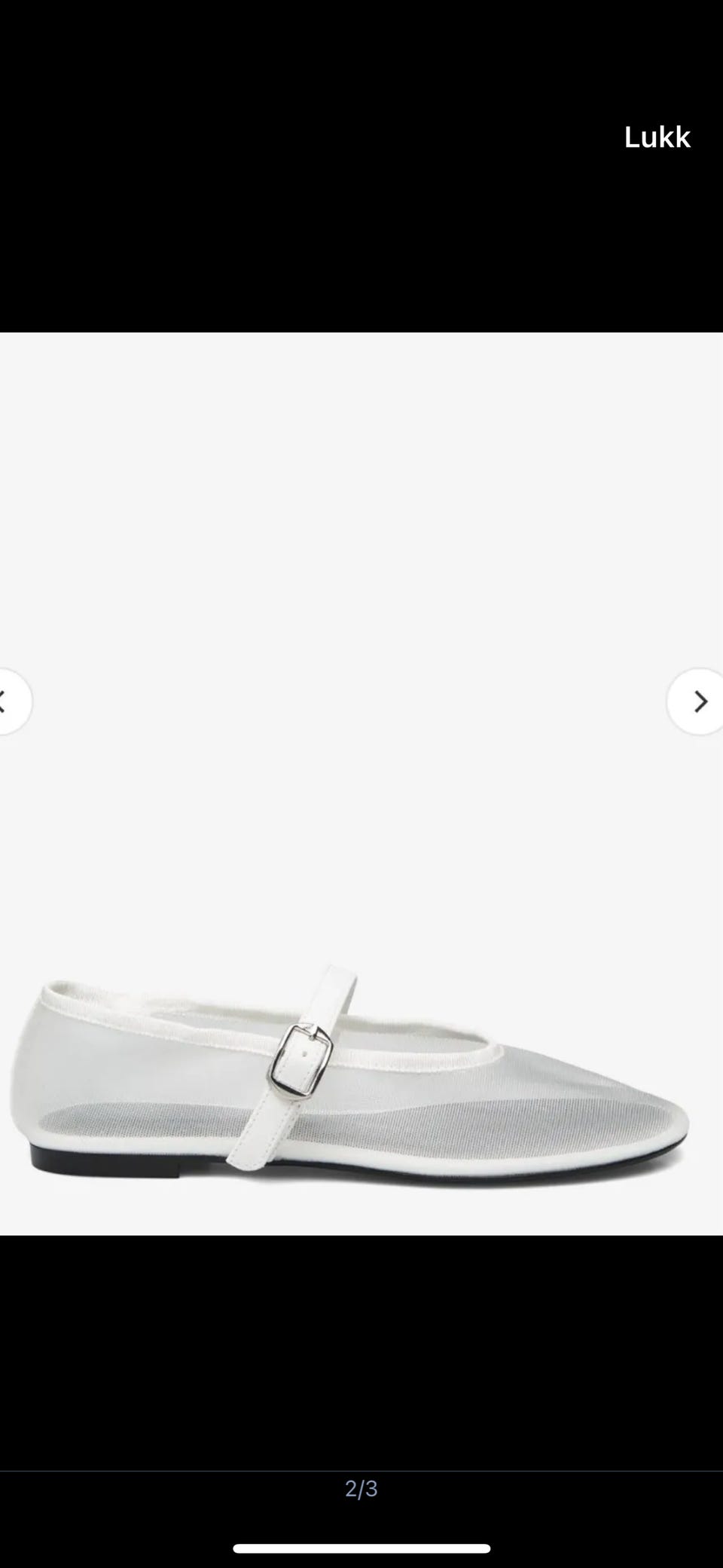The height and width of the screenshot is (1568, 723).
Task: Close the image viewer with Lukk
Action: 657,137
